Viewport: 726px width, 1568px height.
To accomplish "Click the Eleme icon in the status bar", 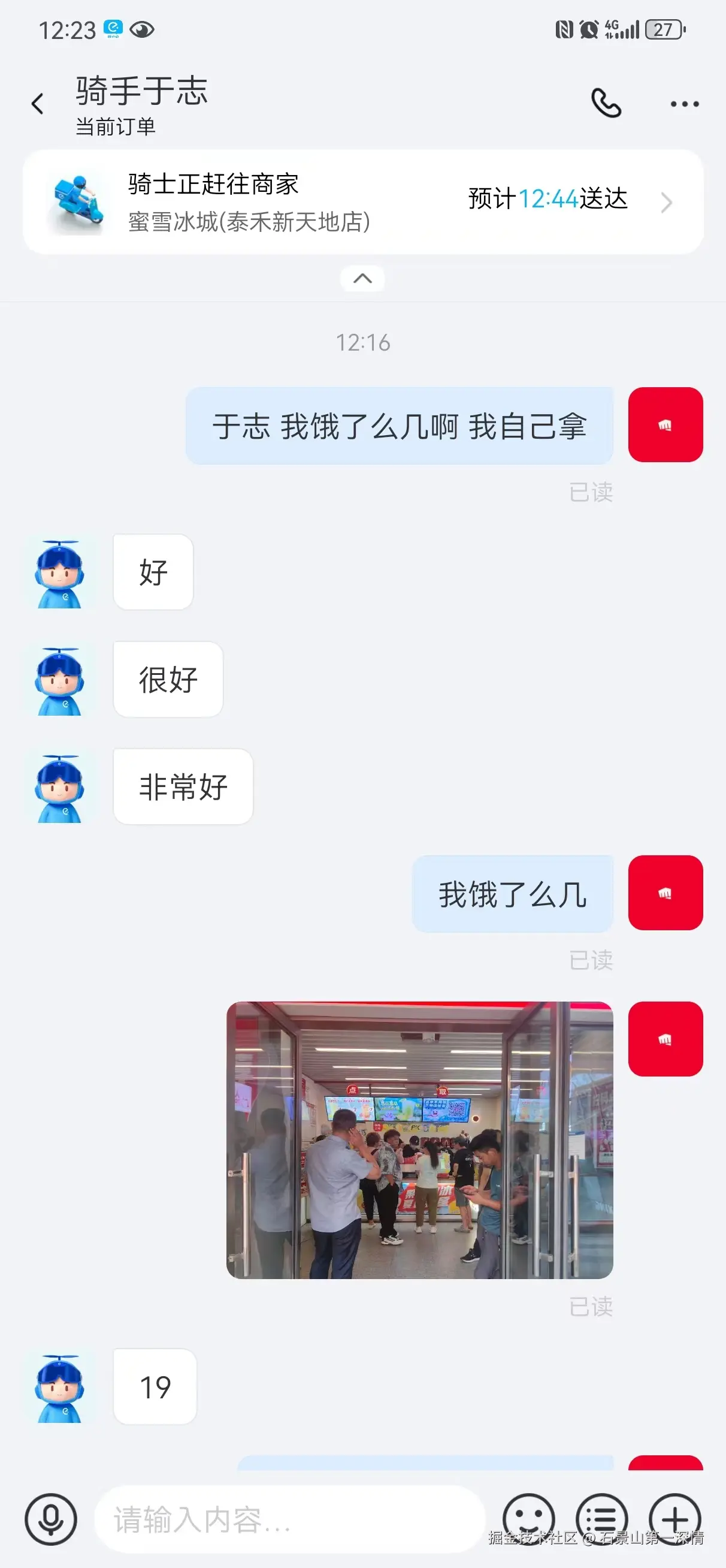I will pyautogui.click(x=115, y=27).
